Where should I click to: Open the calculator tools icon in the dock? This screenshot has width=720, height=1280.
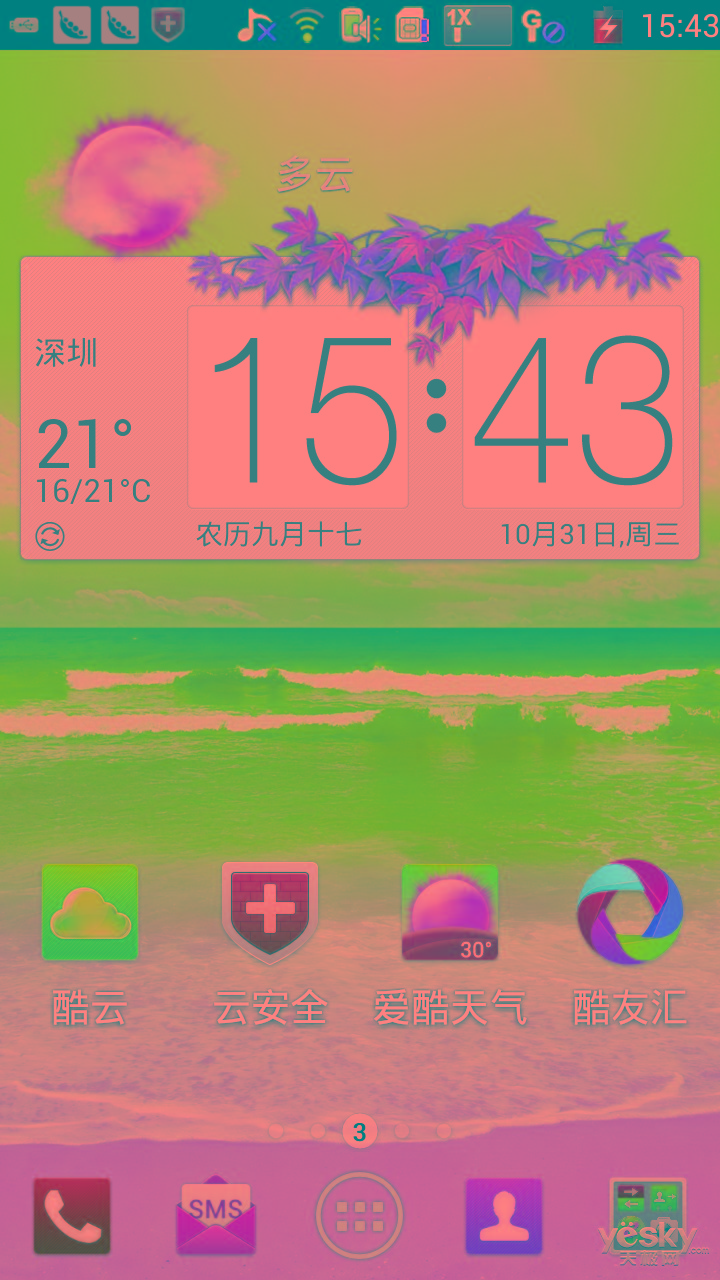coord(648,1216)
